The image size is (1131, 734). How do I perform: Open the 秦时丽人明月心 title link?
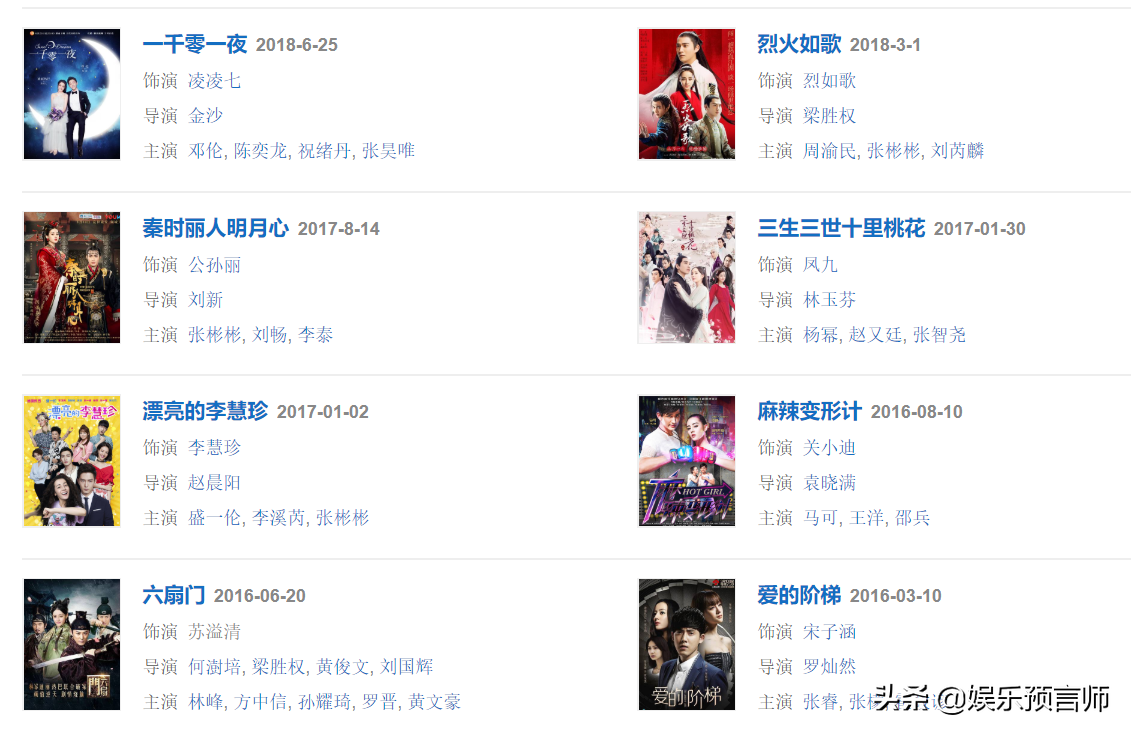(215, 228)
